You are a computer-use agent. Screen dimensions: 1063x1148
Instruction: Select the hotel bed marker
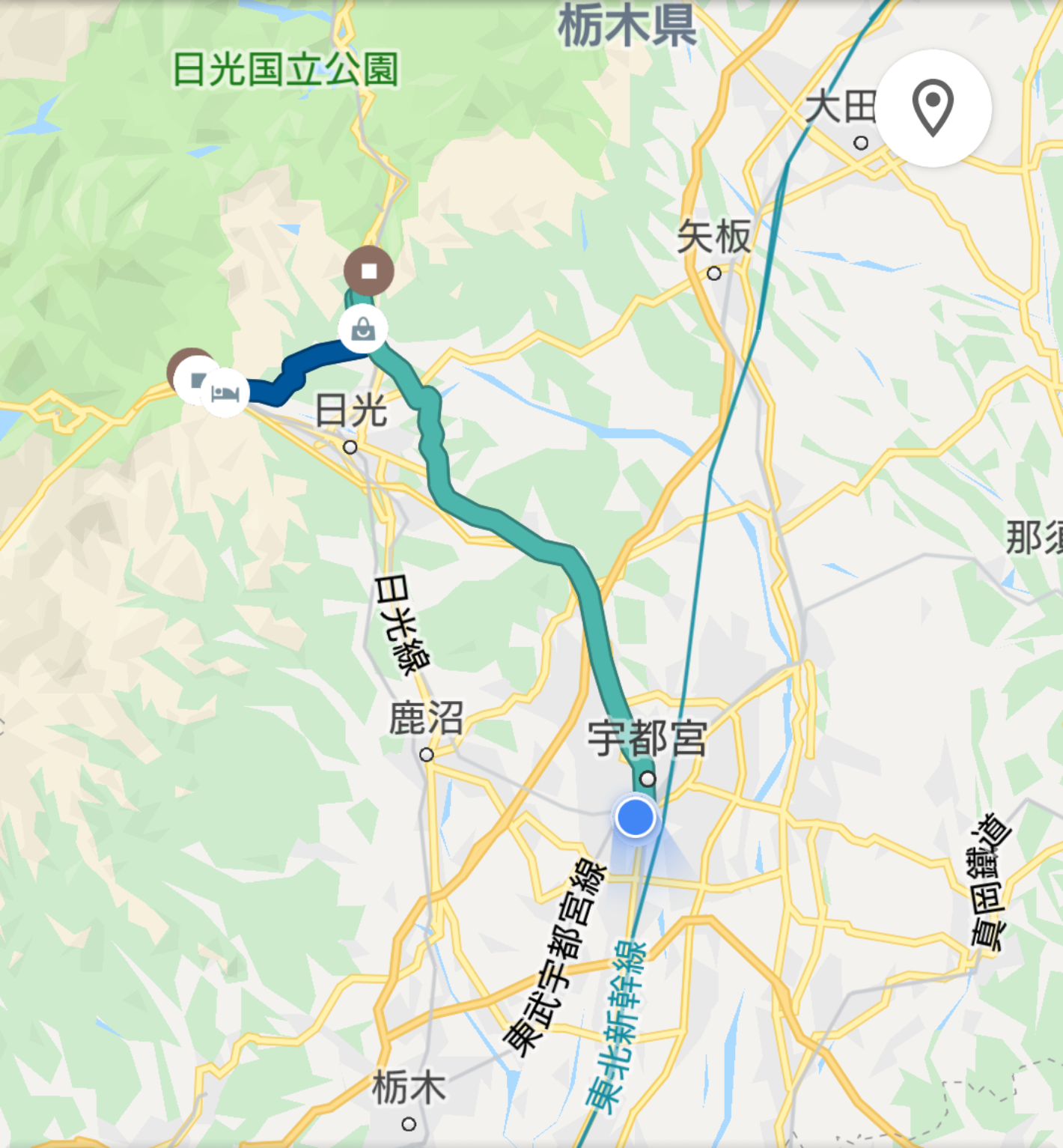[225, 392]
